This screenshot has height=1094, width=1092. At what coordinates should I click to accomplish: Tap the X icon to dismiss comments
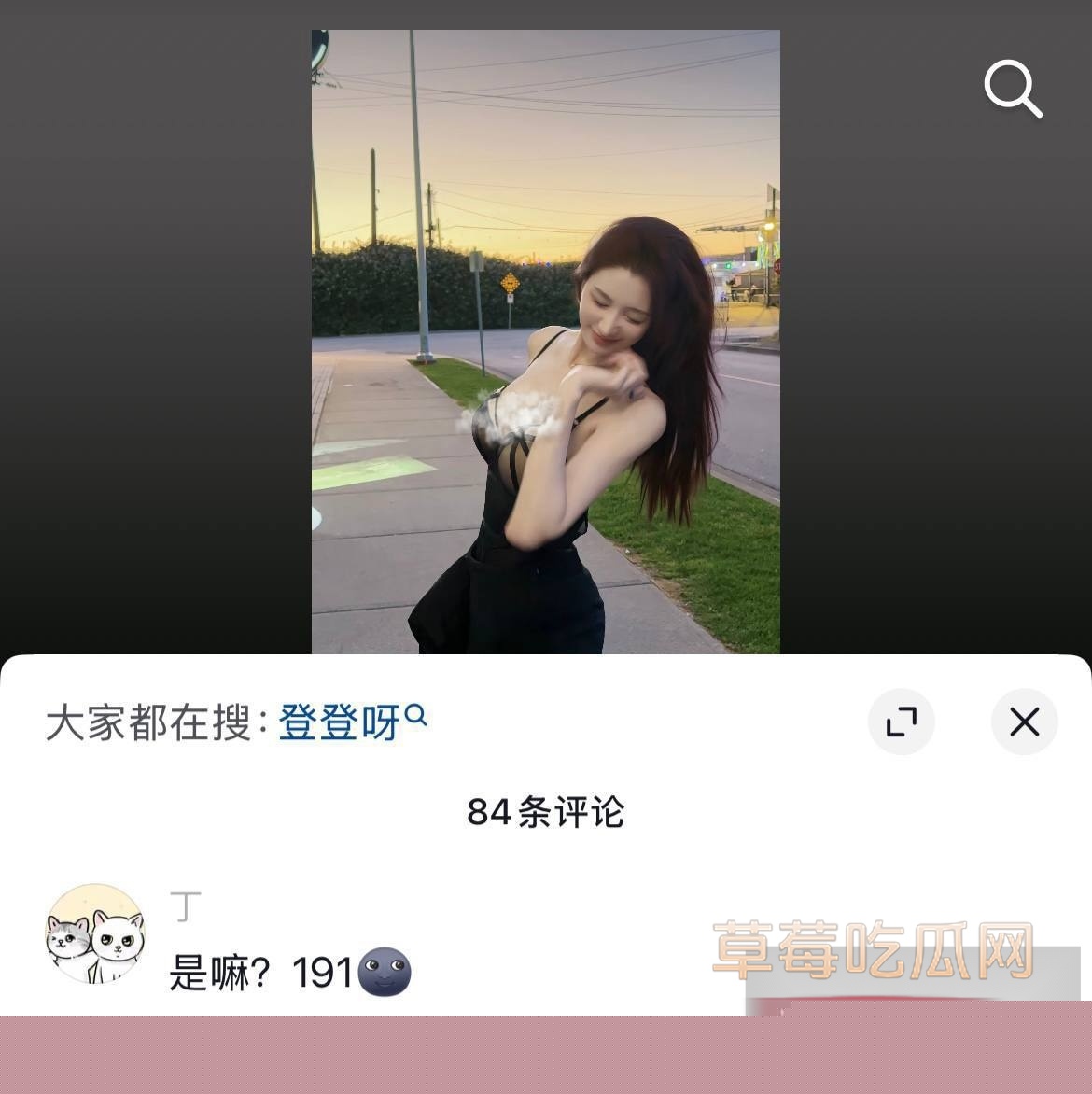(x=1024, y=722)
